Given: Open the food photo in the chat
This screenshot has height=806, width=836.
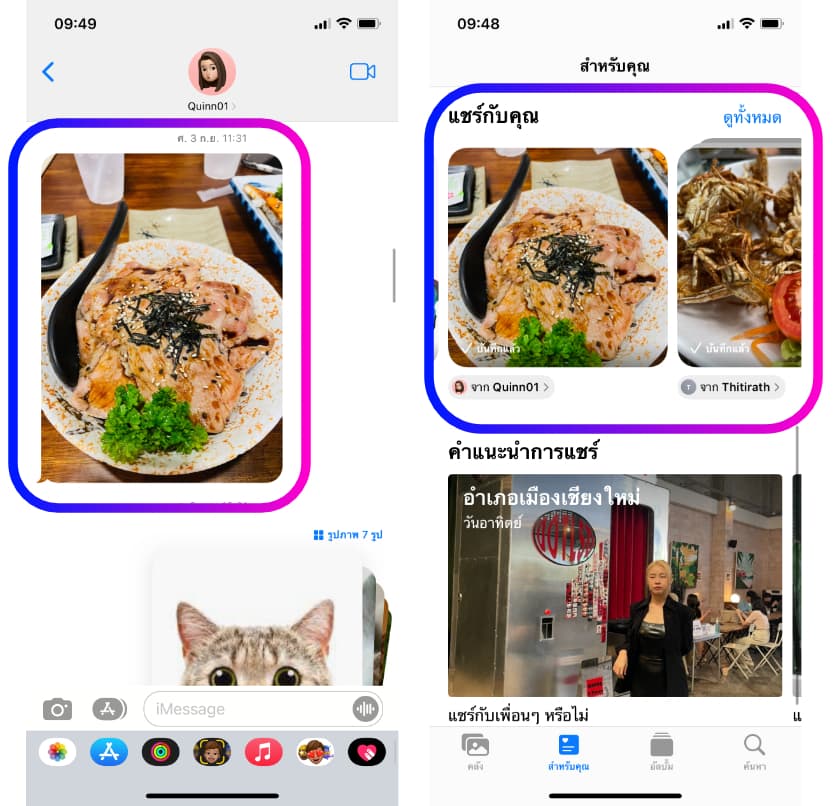Looking at the screenshot, I should coord(161,317).
